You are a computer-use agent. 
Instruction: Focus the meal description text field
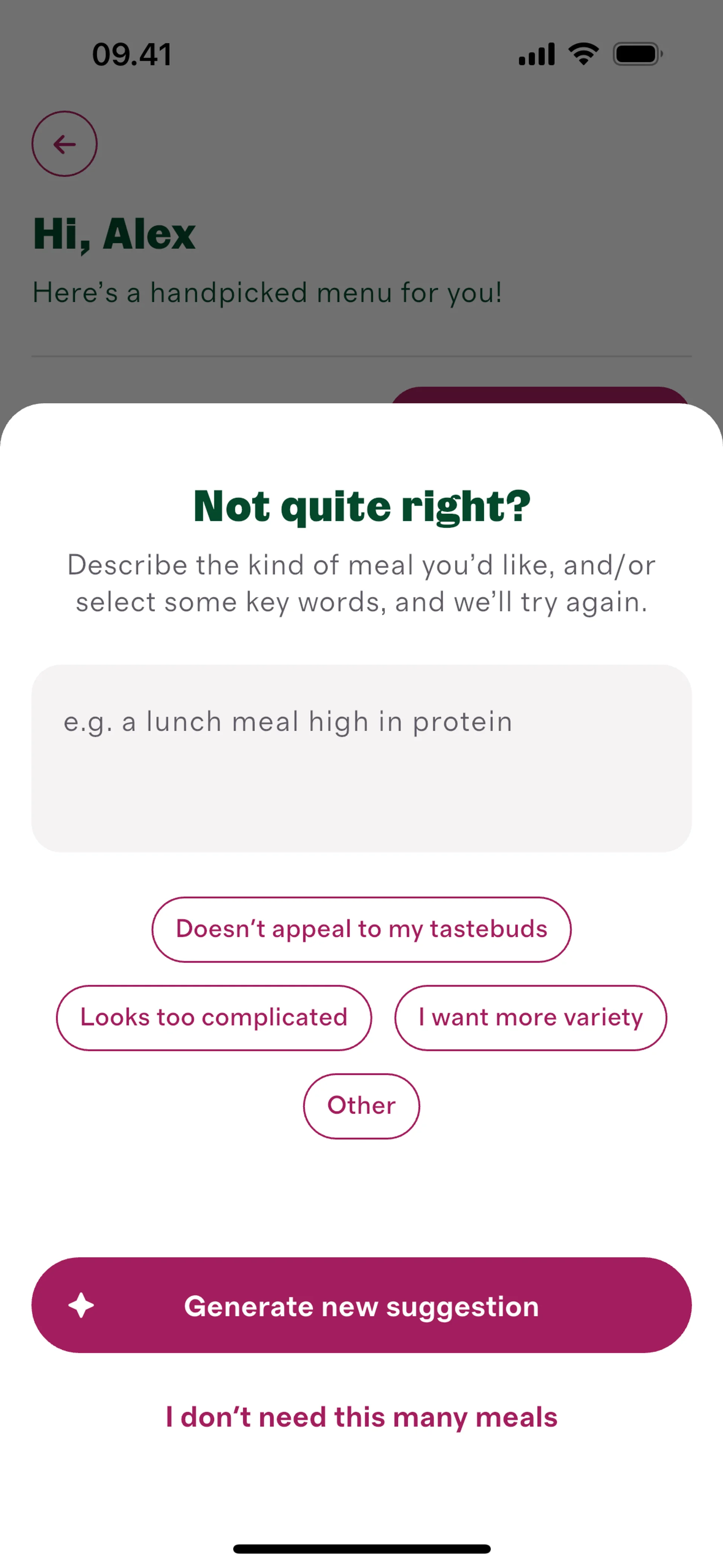(x=361, y=757)
